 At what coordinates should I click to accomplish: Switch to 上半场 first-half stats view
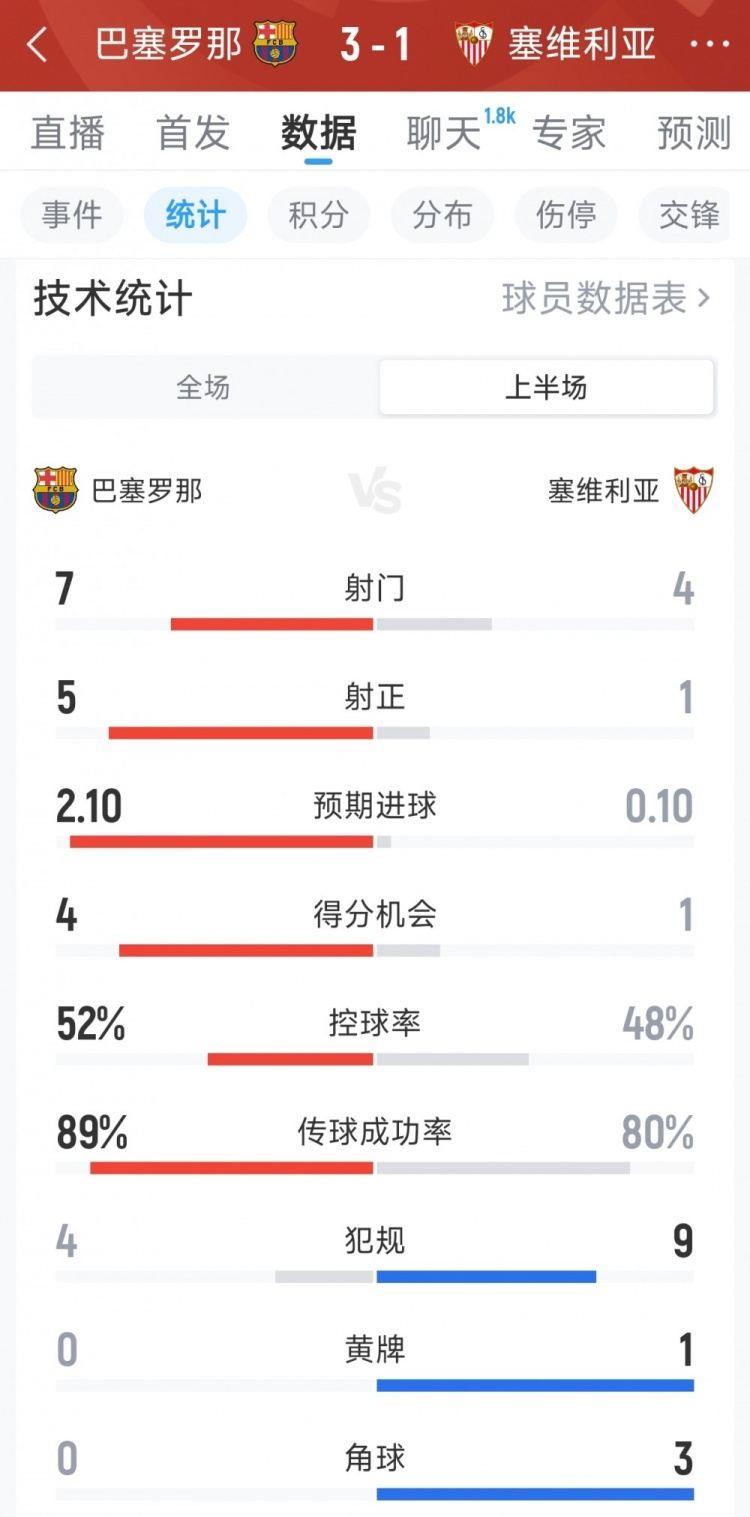tap(546, 387)
